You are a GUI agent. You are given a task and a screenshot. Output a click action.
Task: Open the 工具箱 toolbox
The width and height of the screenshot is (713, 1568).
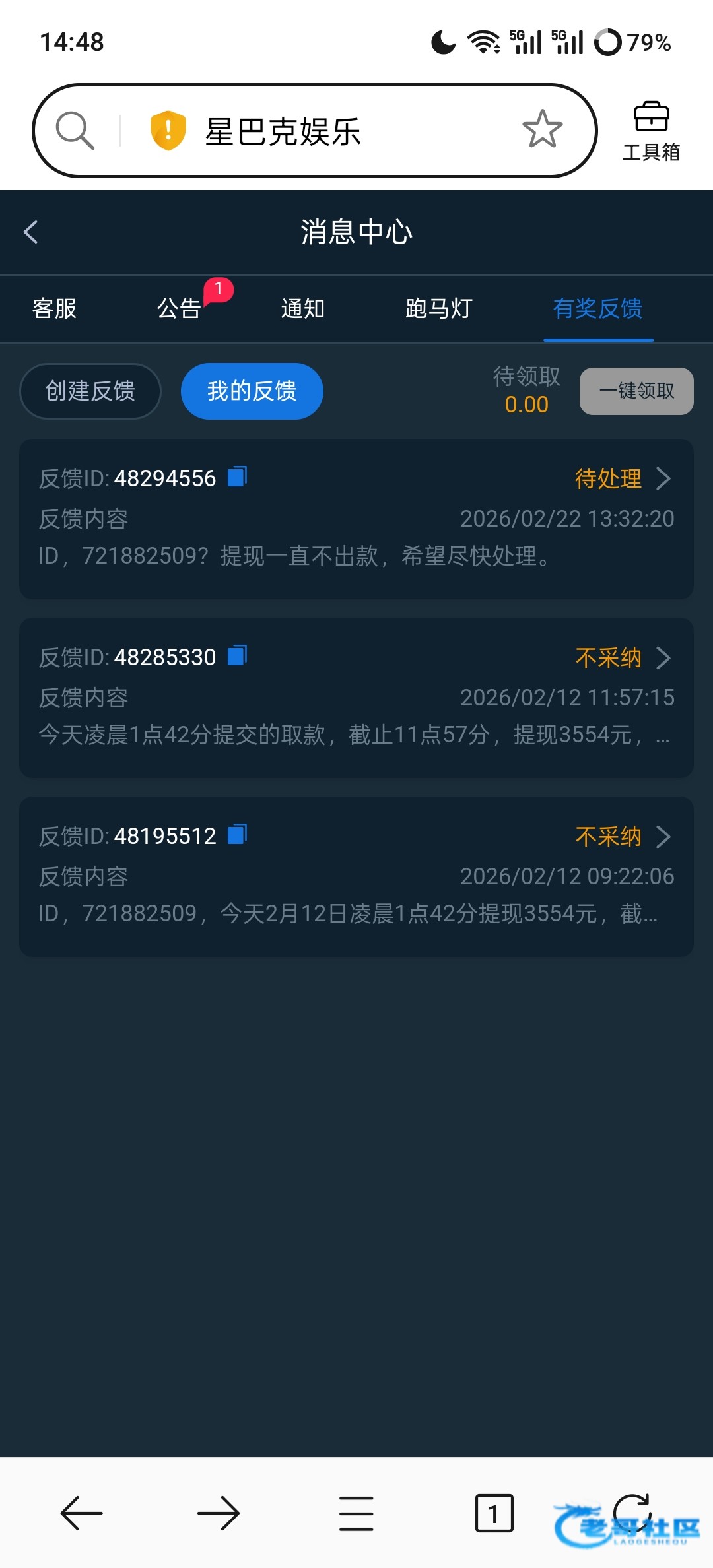pos(651,131)
